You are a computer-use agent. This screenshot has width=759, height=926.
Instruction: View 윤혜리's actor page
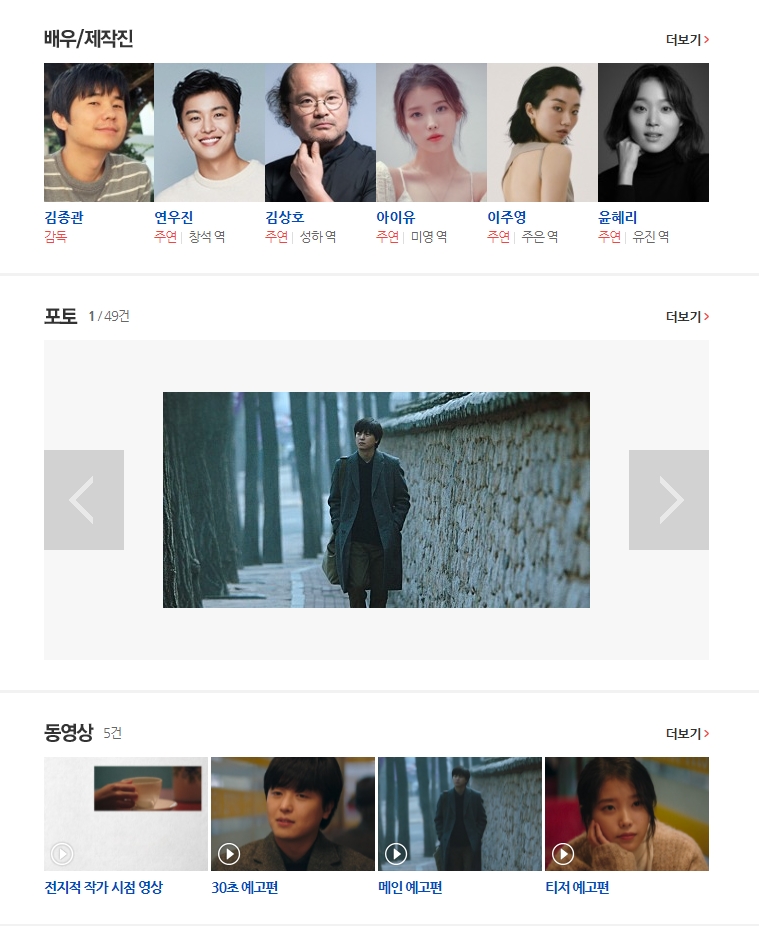[x=653, y=133]
